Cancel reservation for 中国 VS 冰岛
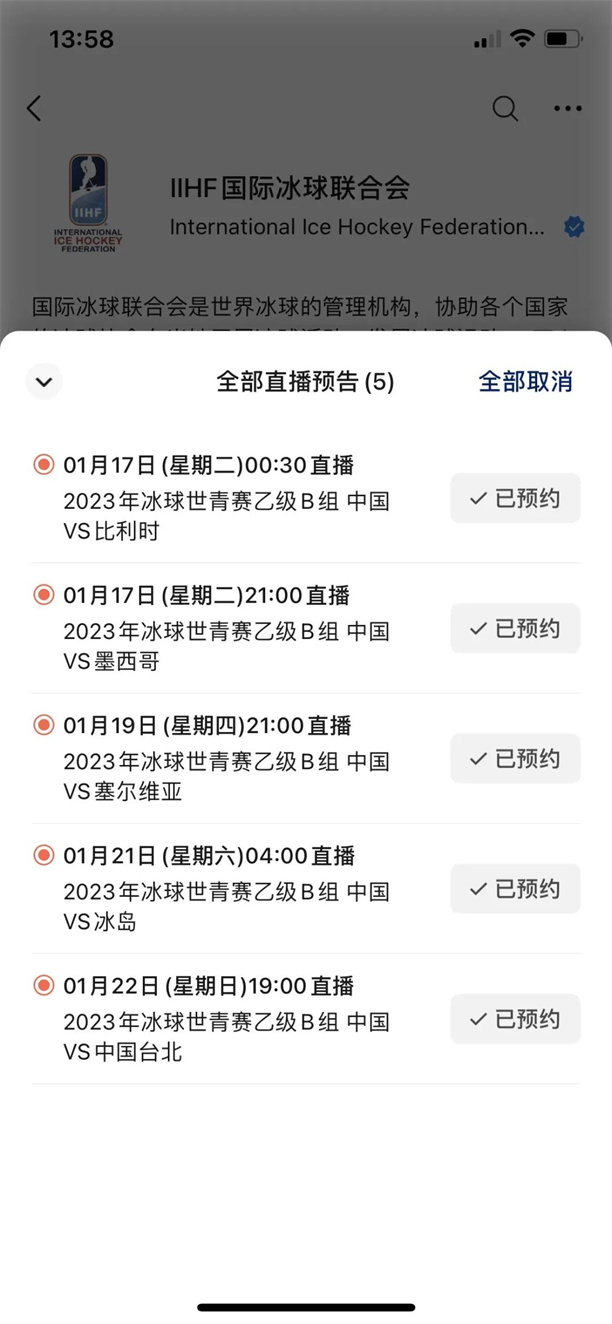 click(515, 888)
